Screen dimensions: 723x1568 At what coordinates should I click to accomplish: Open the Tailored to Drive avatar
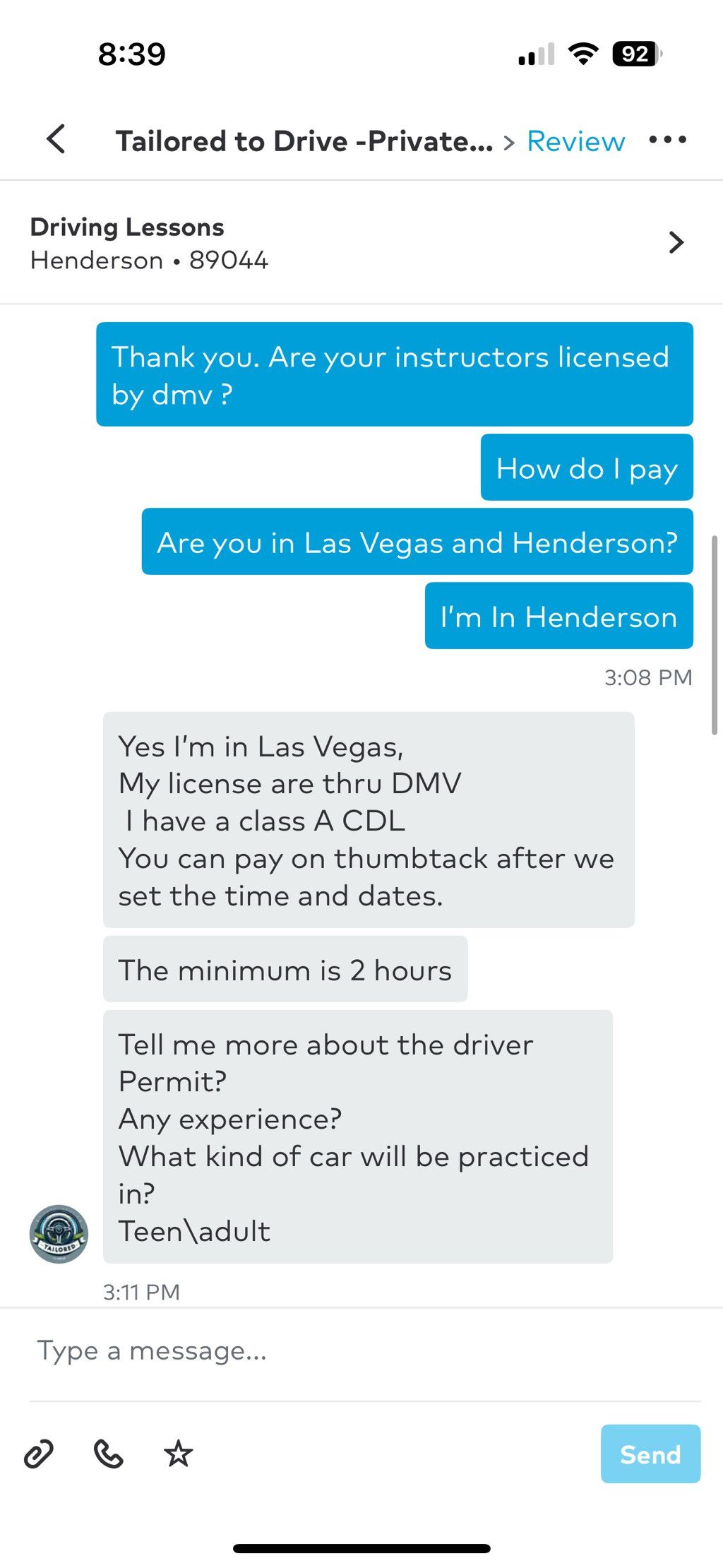tap(59, 1234)
